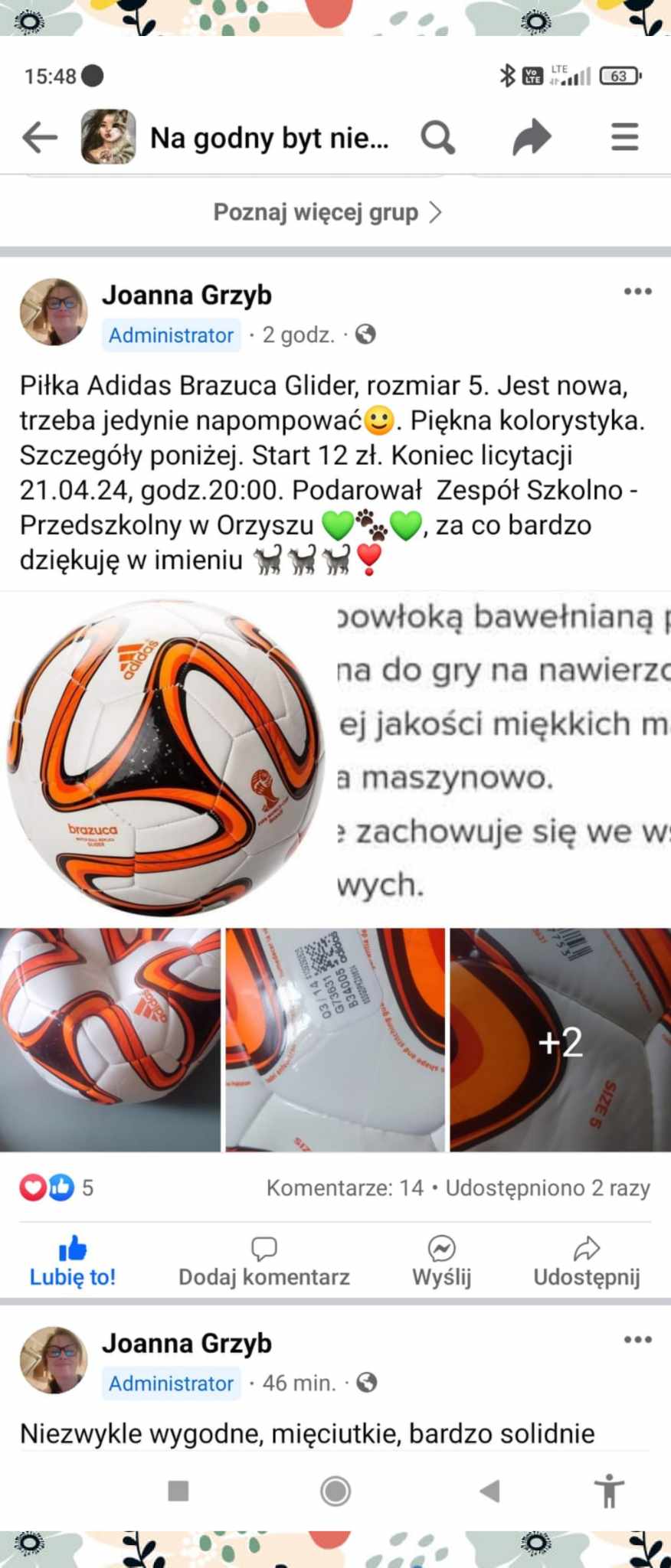Go back using the top arrow
The image size is (671, 1568).
[40, 138]
